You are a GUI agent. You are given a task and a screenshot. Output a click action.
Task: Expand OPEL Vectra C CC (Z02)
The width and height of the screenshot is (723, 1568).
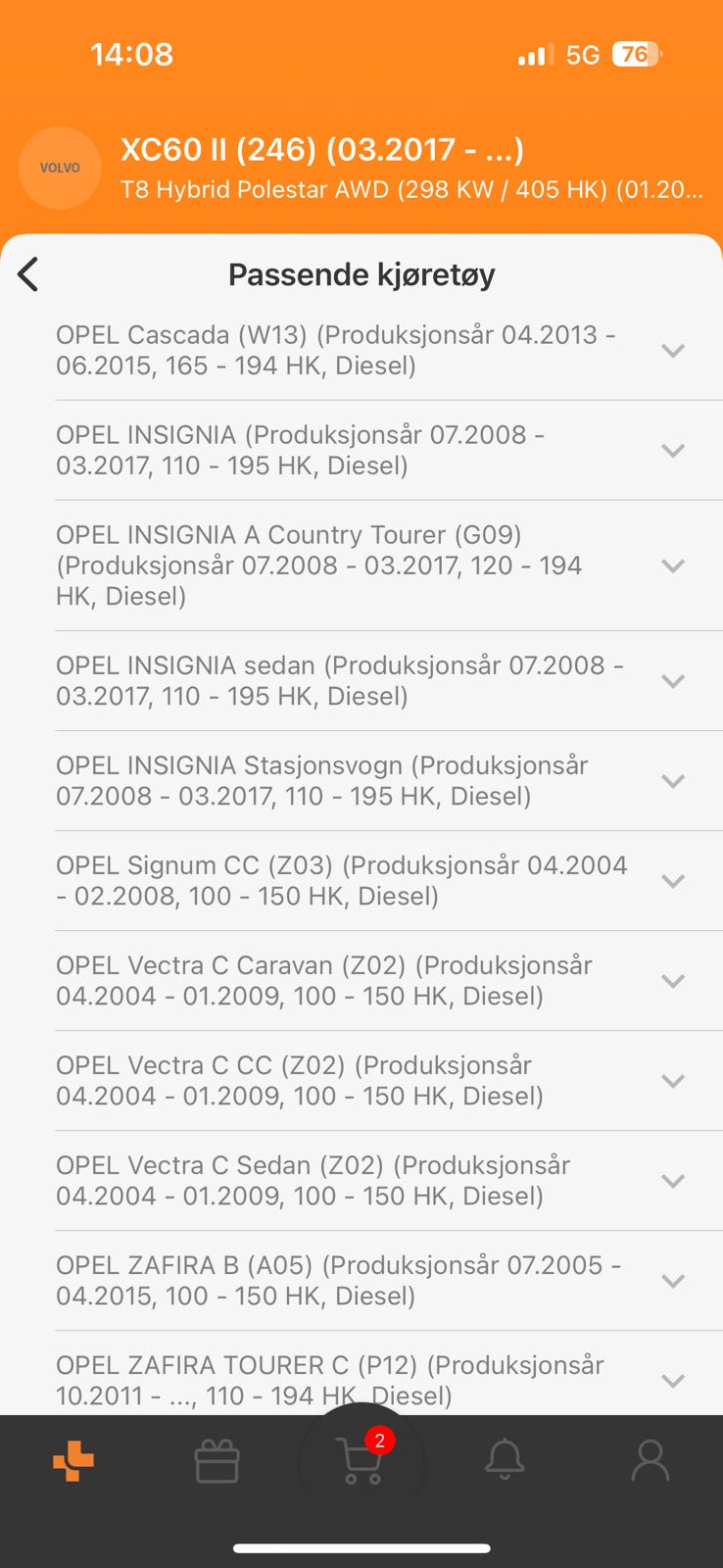tap(672, 1081)
